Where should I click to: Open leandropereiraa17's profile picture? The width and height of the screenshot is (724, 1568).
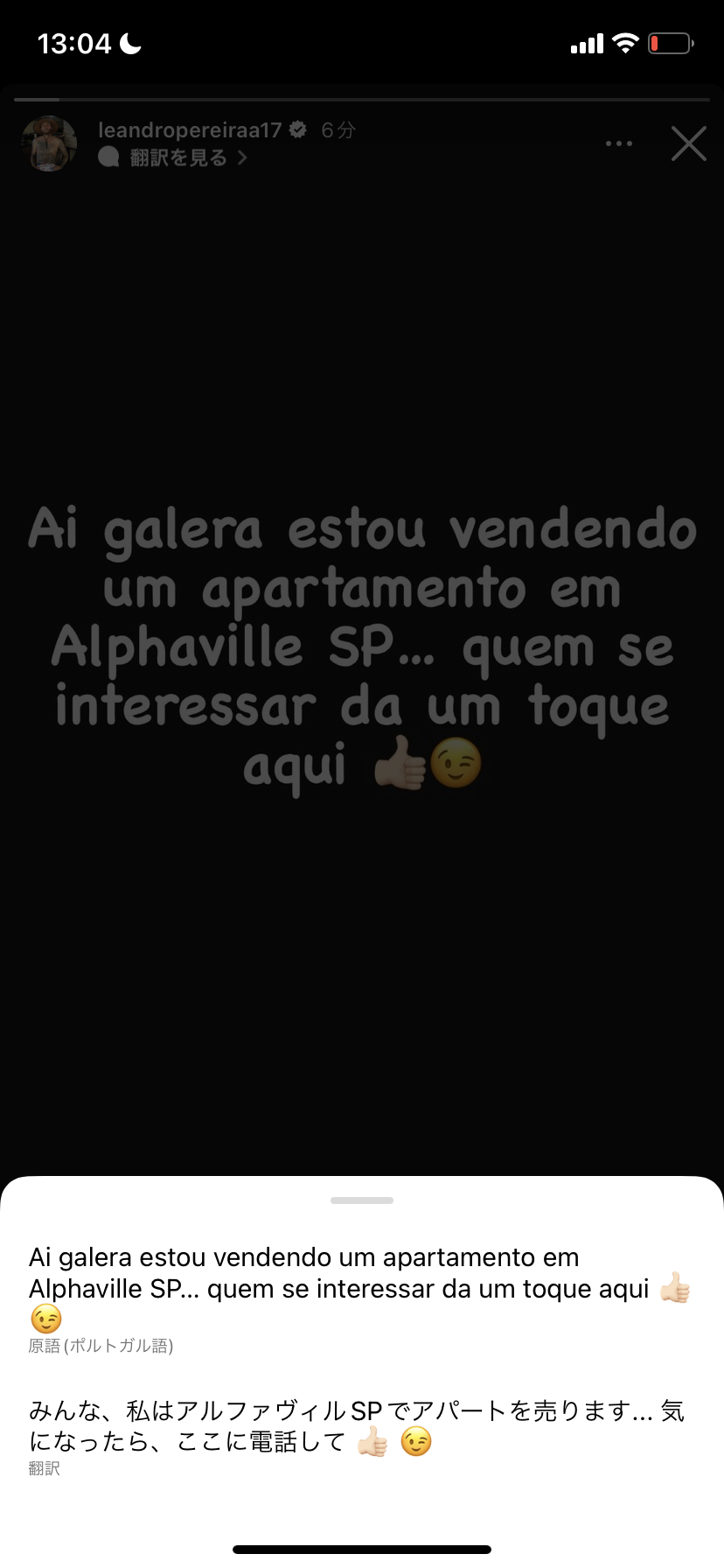(x=50, y=143)
